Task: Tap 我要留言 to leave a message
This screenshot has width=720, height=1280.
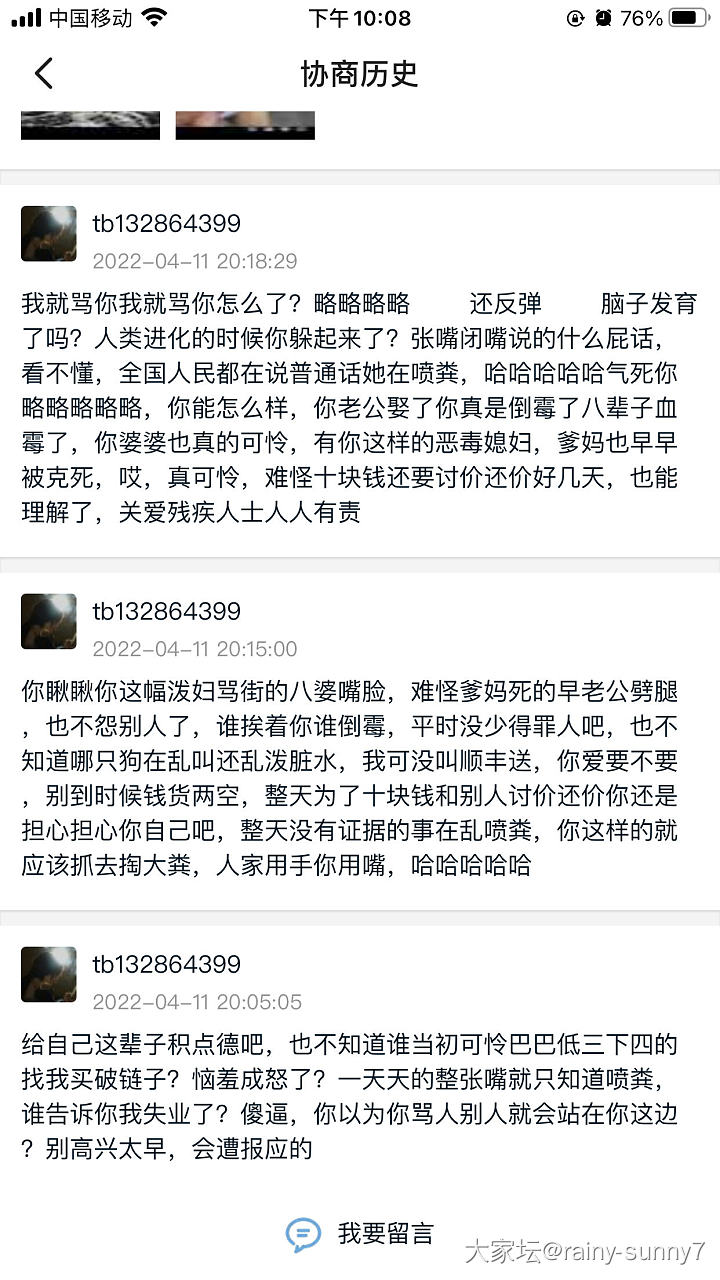Action: coord(360,1233)
